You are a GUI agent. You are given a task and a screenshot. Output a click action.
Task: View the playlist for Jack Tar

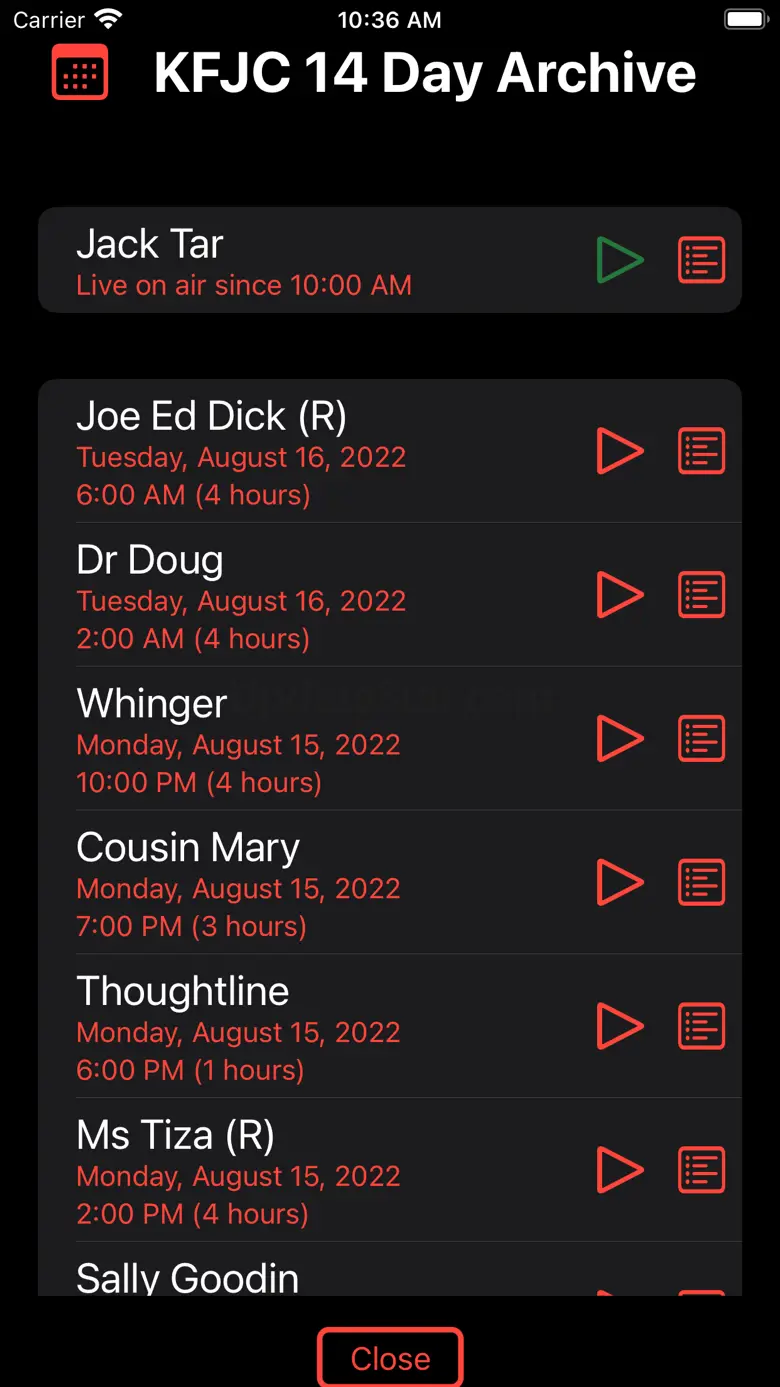pyautogui.click(x=701, y=260)
